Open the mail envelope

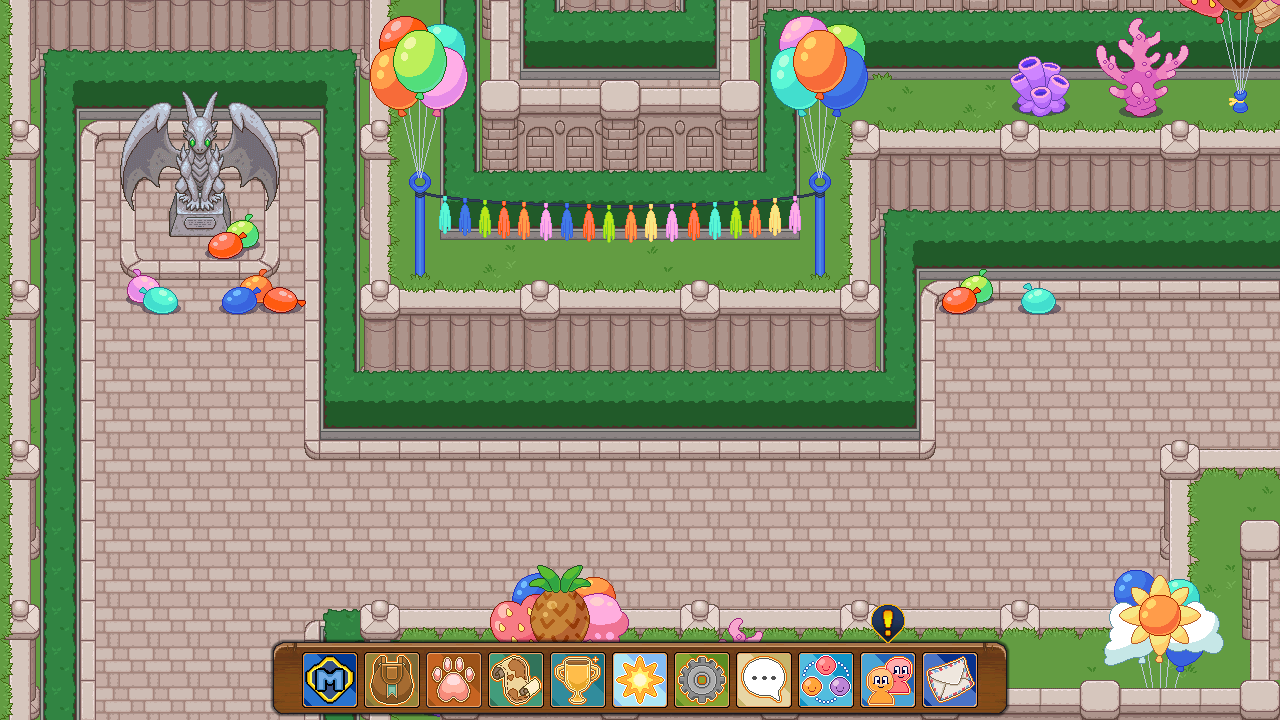click(x=950, y=680)
